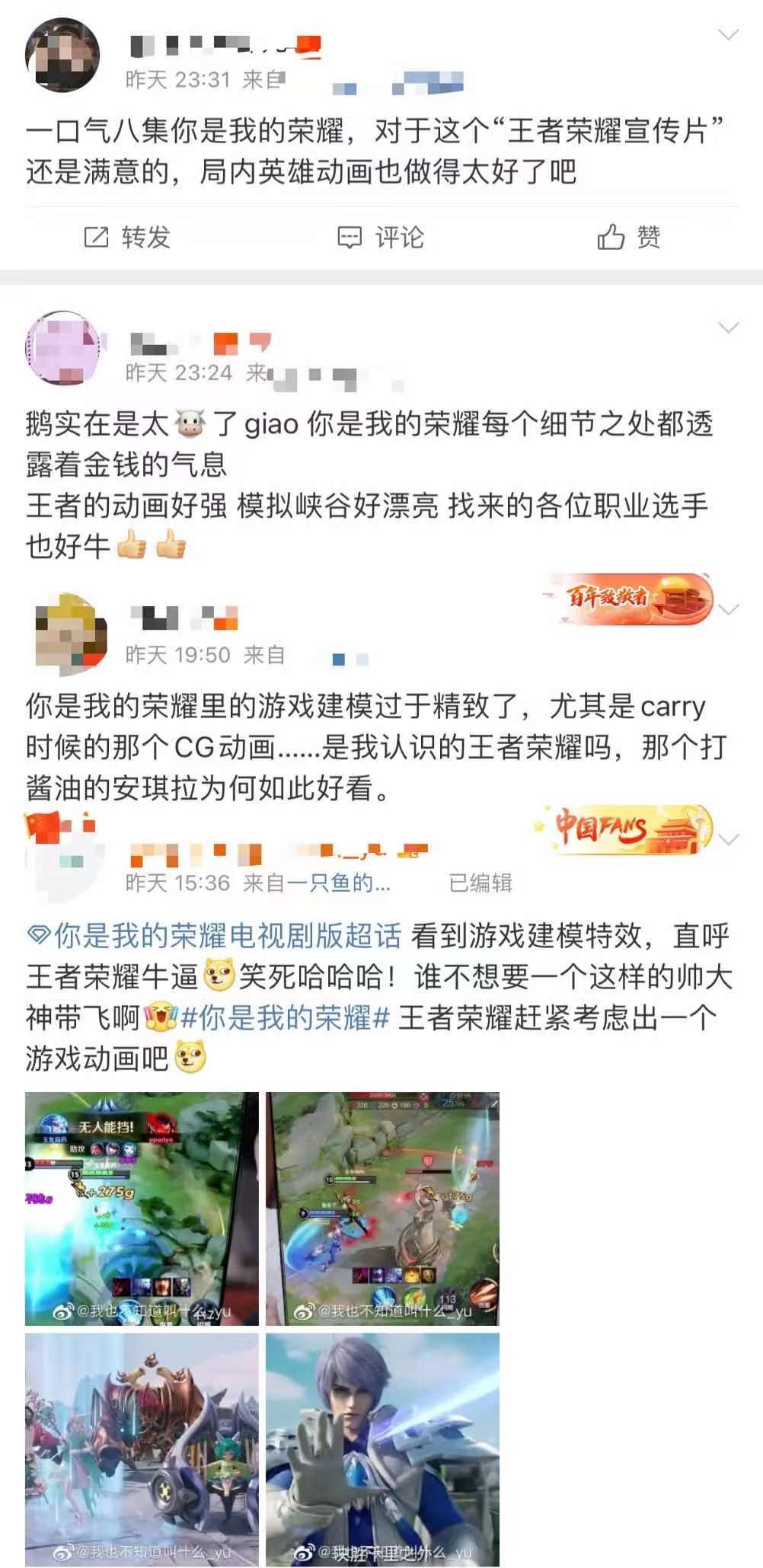Open the second post's dropdown arrow

[729, 327]
